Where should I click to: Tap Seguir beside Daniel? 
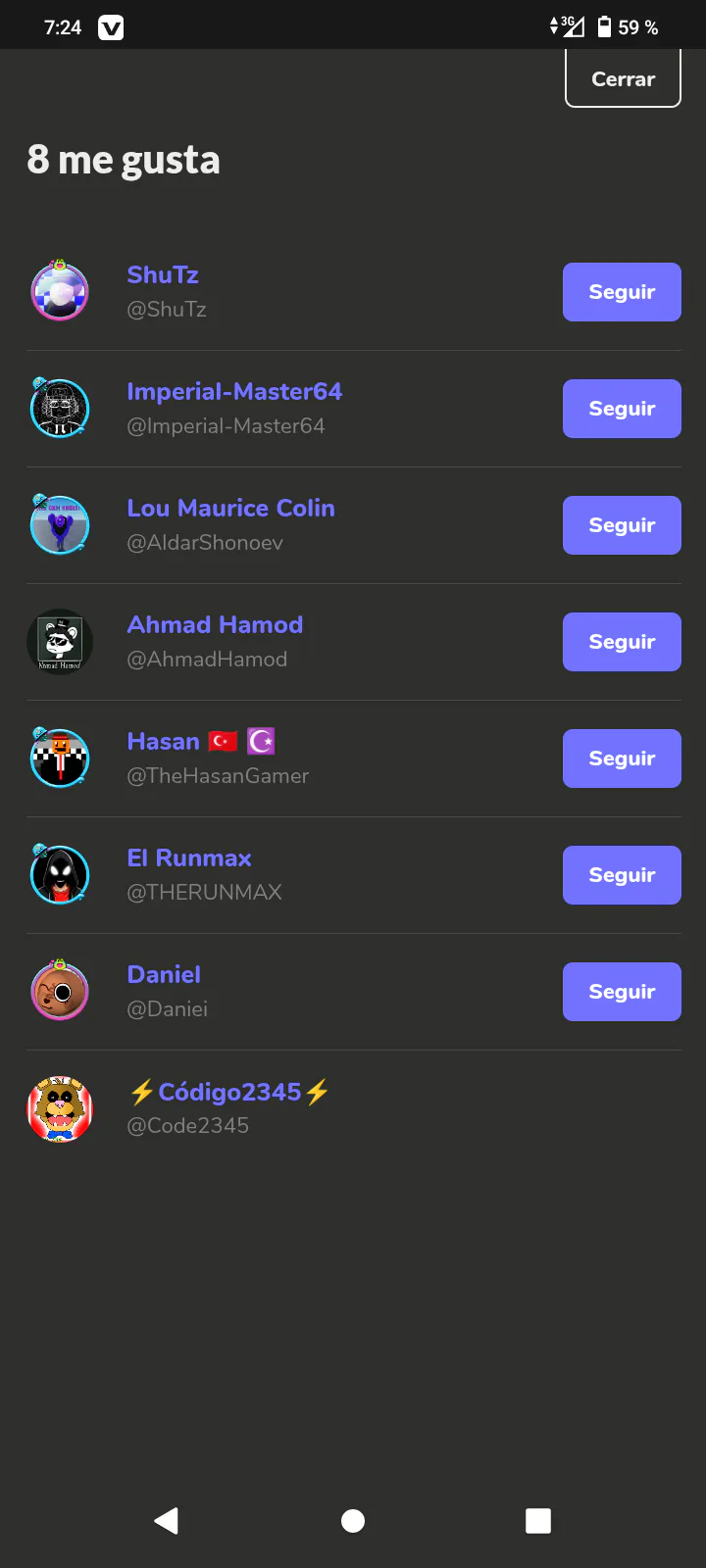click(x=622, y=992)
